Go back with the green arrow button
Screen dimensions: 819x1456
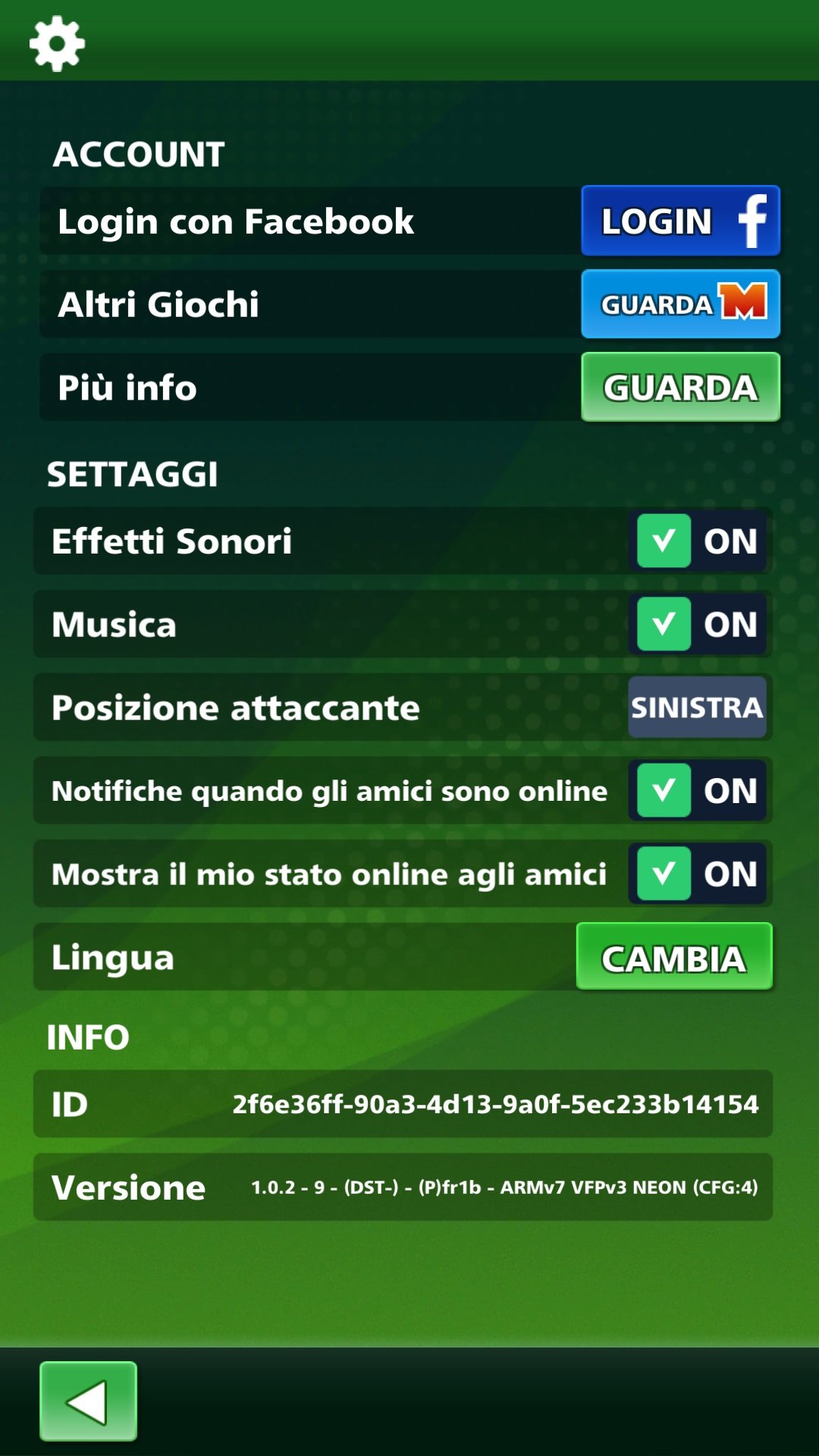click(88, 1401)
